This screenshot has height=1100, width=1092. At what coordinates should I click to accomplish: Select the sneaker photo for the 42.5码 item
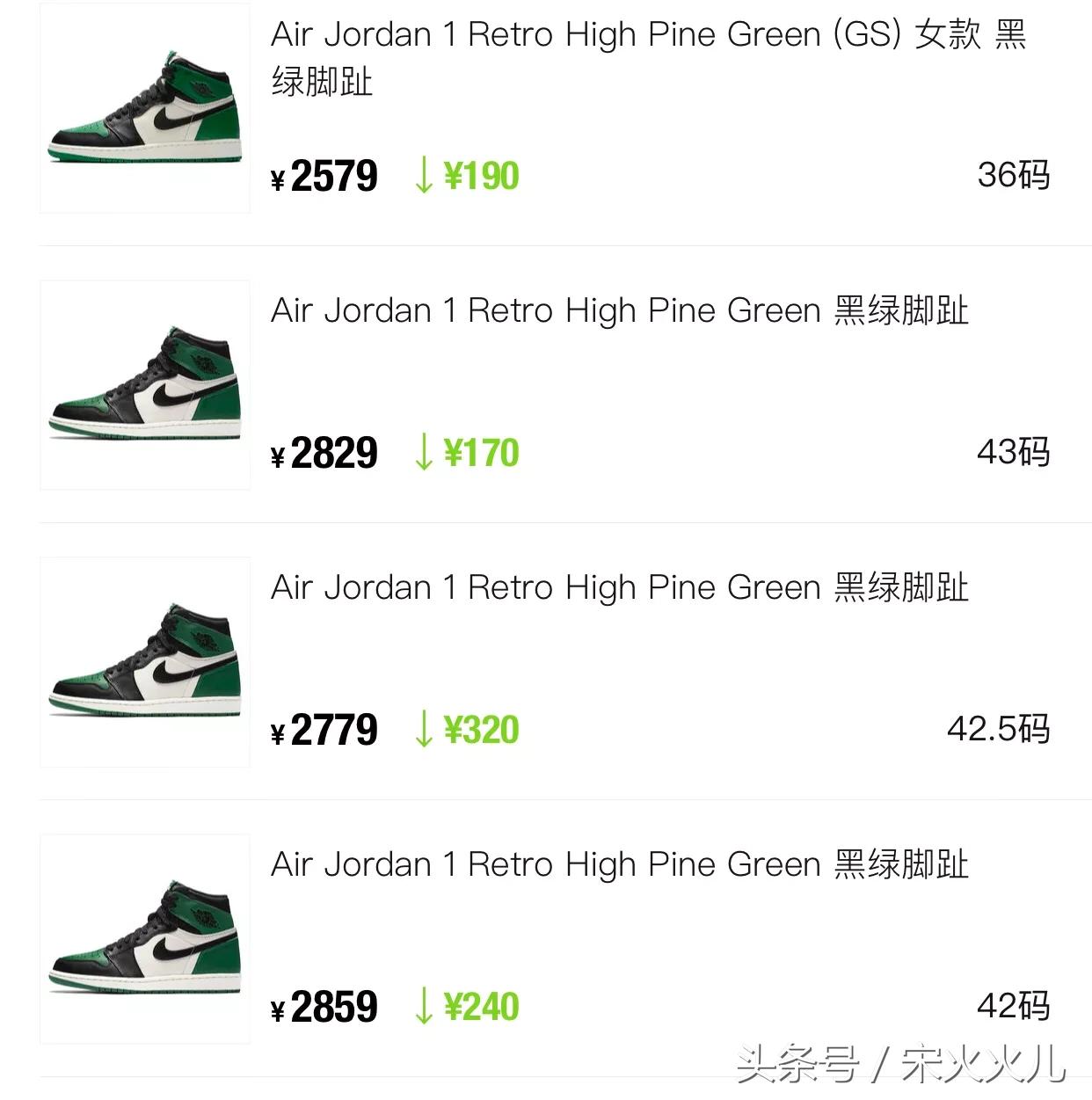[x=144, y=662]
